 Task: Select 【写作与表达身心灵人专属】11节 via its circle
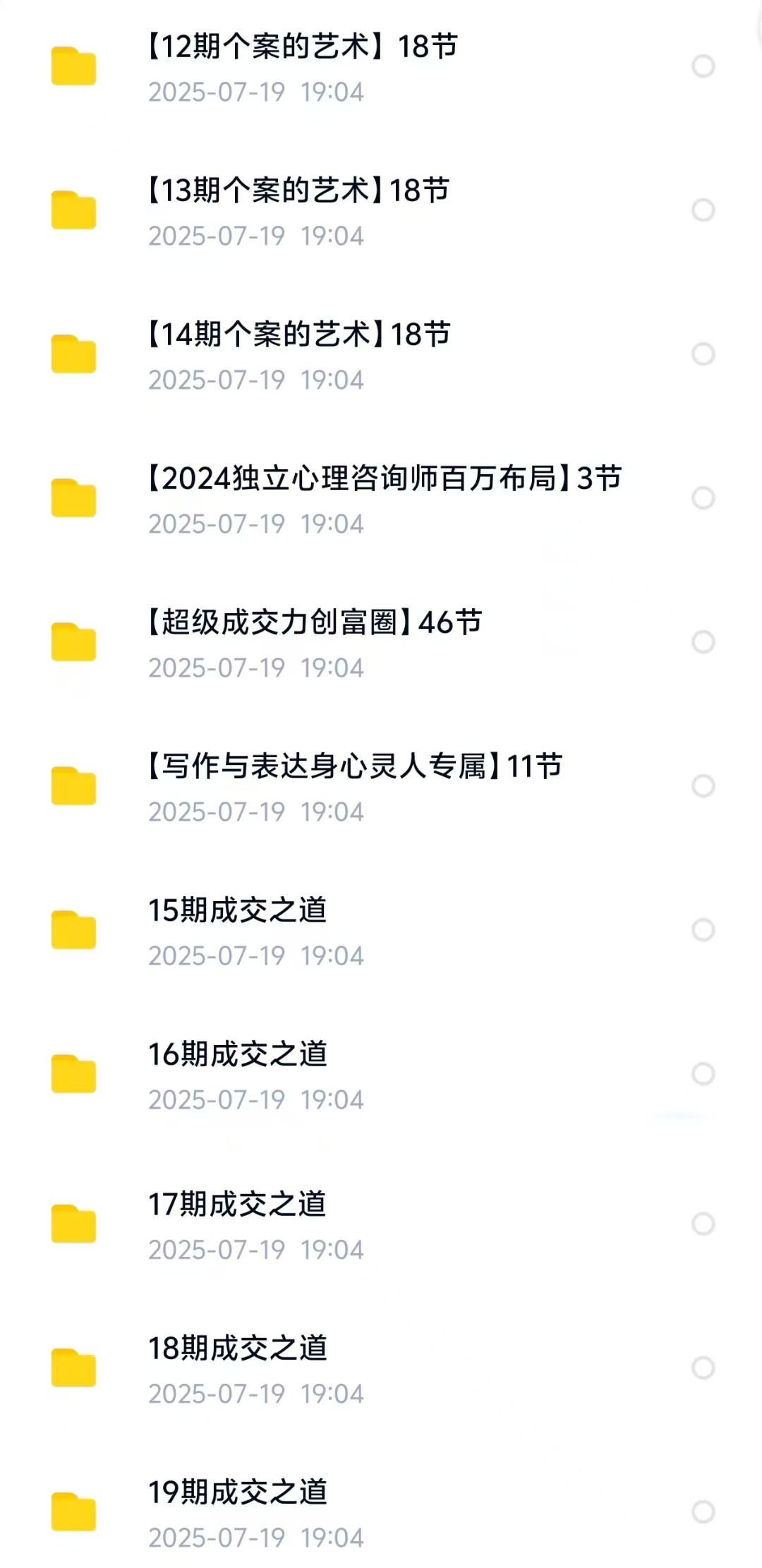tap(703, 786)
